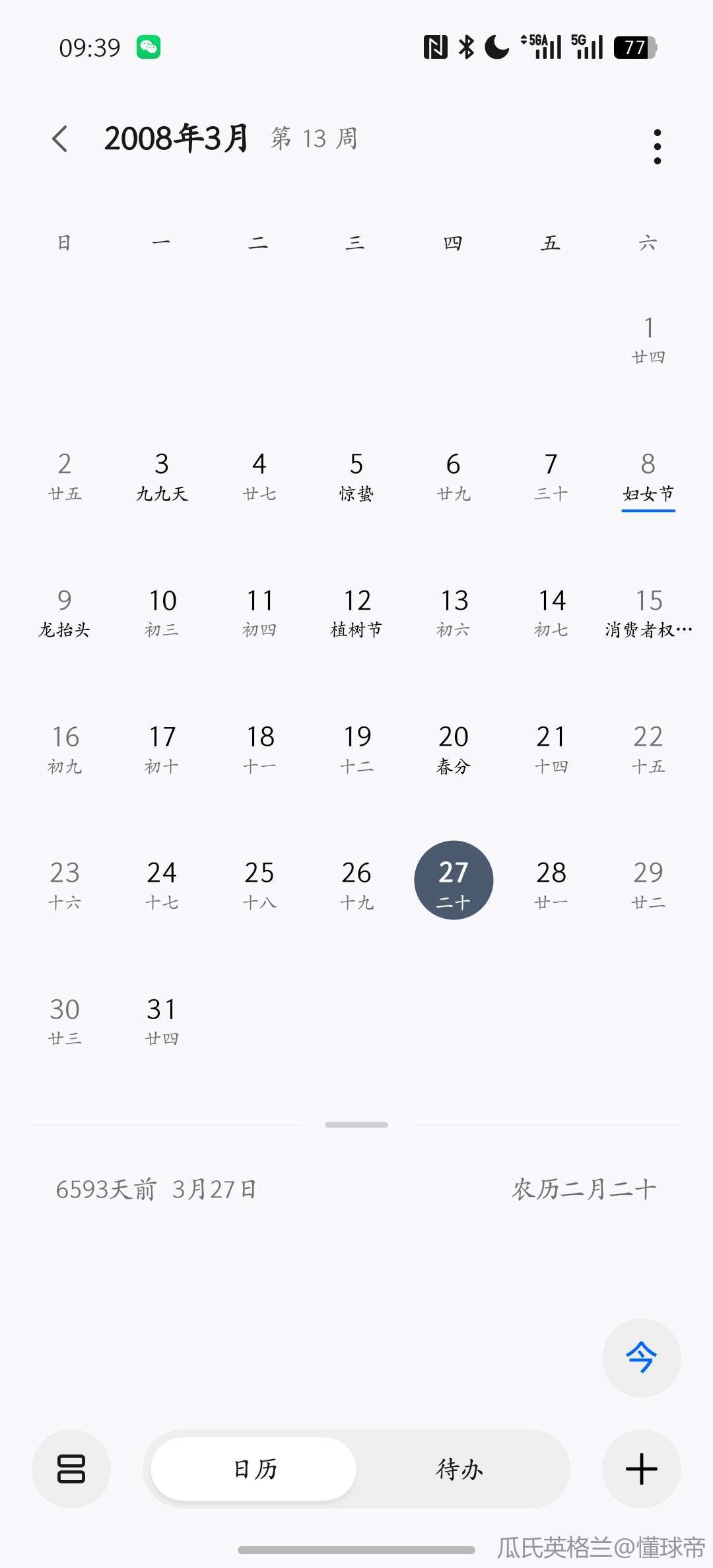Viewport: 713px width, 1568px height.
Task: Open the 2008年3月 month title picker
Action: 176,139
